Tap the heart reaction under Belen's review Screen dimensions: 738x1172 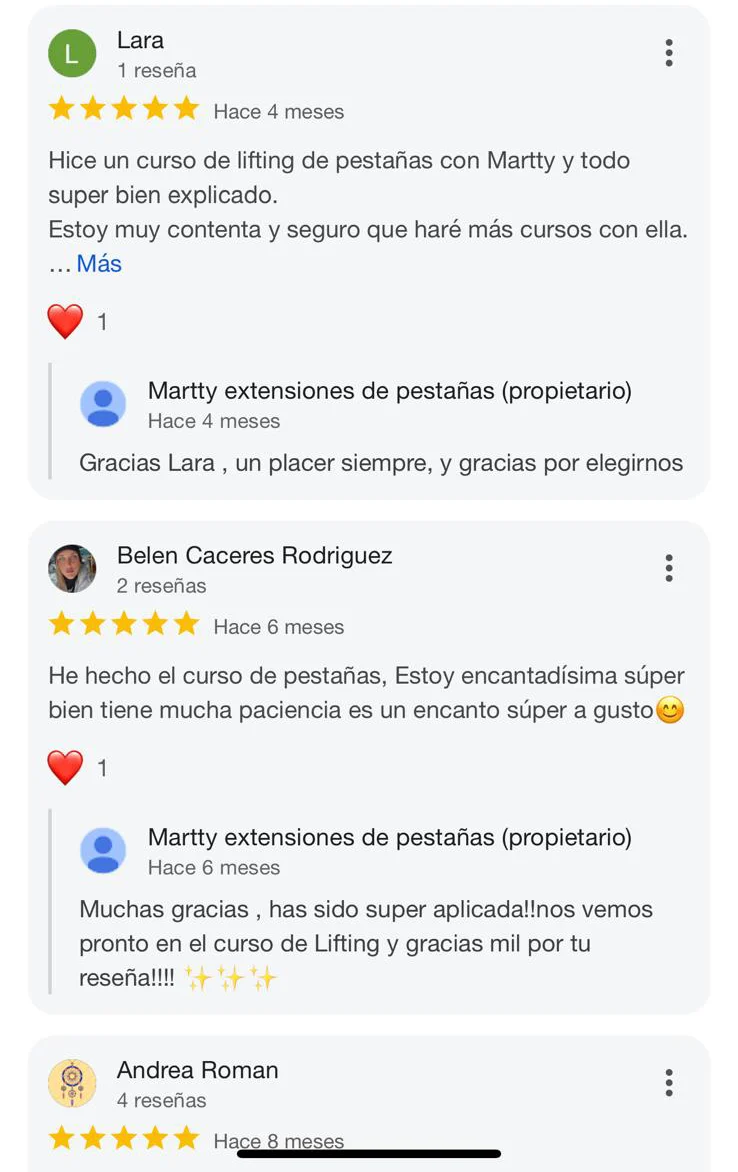click(x=66, y=768)
